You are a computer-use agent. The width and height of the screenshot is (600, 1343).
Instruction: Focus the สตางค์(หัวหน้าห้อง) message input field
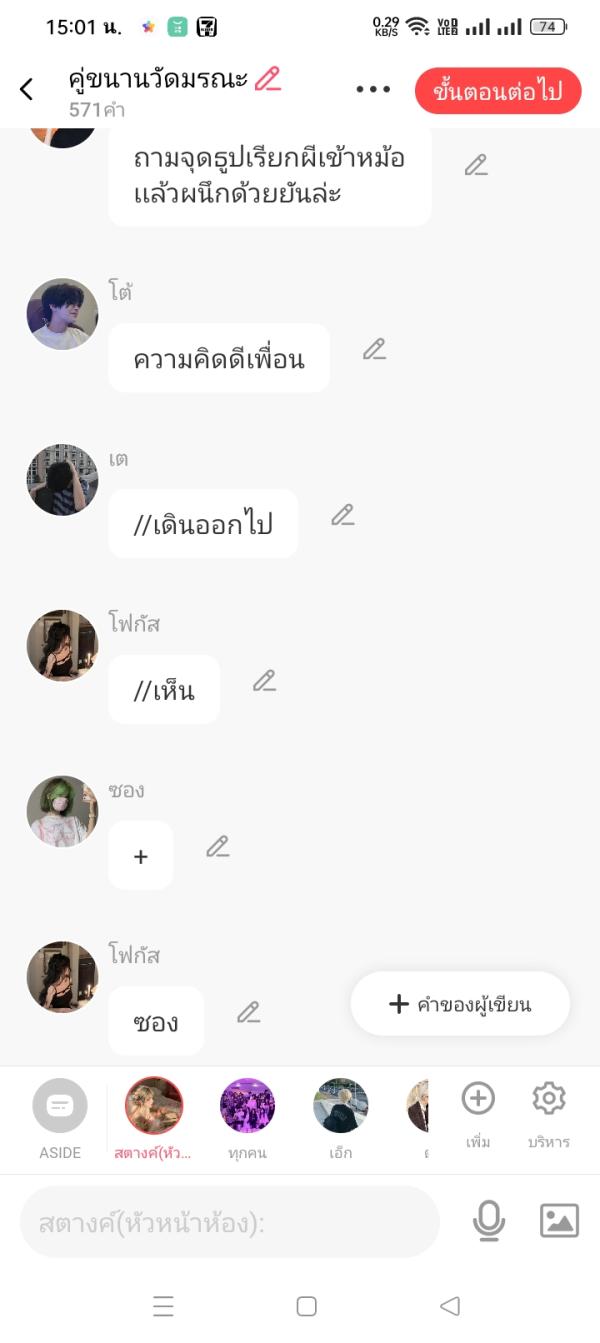pyautogui.click(x=230, y=1222)
